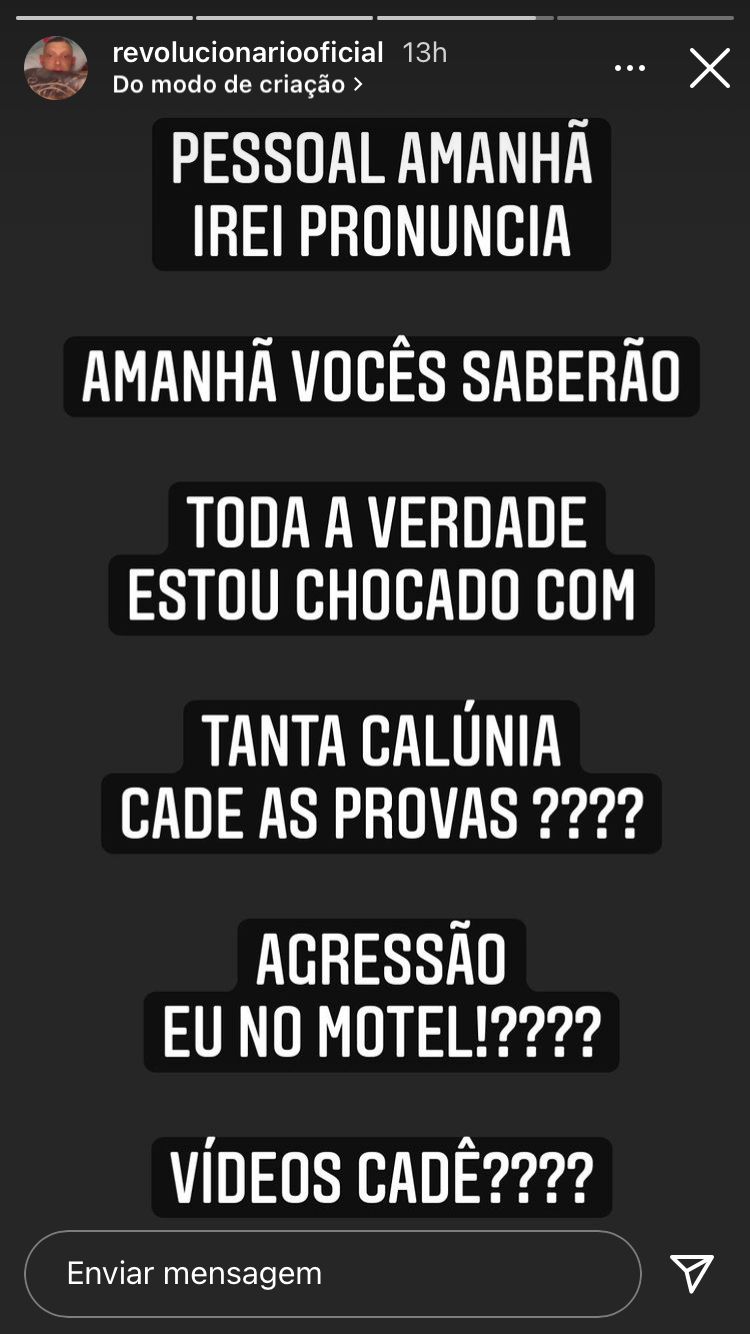Focus the 'Enviar mensagem' field

coord(332,1273)
